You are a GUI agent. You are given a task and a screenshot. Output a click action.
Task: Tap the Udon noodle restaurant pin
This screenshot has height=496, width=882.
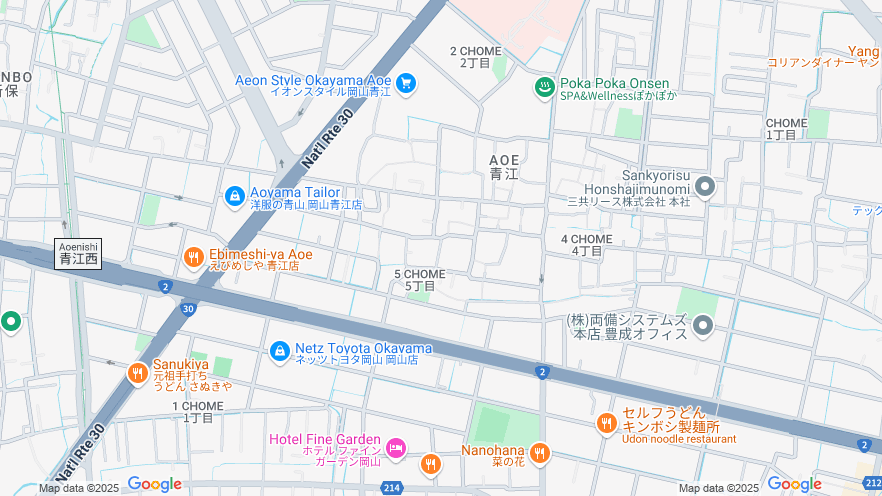pyautogui.click(x=606, y=425)
